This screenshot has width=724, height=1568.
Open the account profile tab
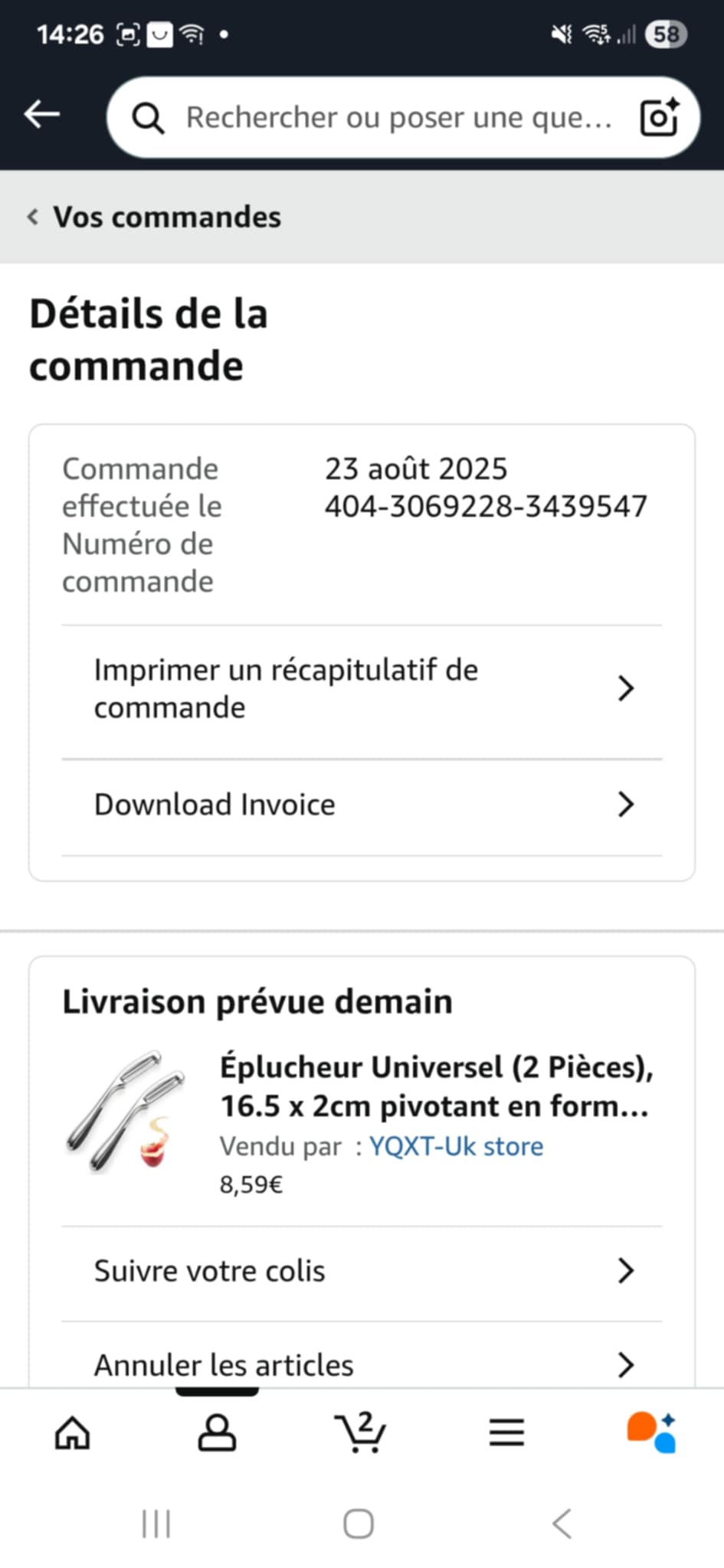[x=217, y=1432]
